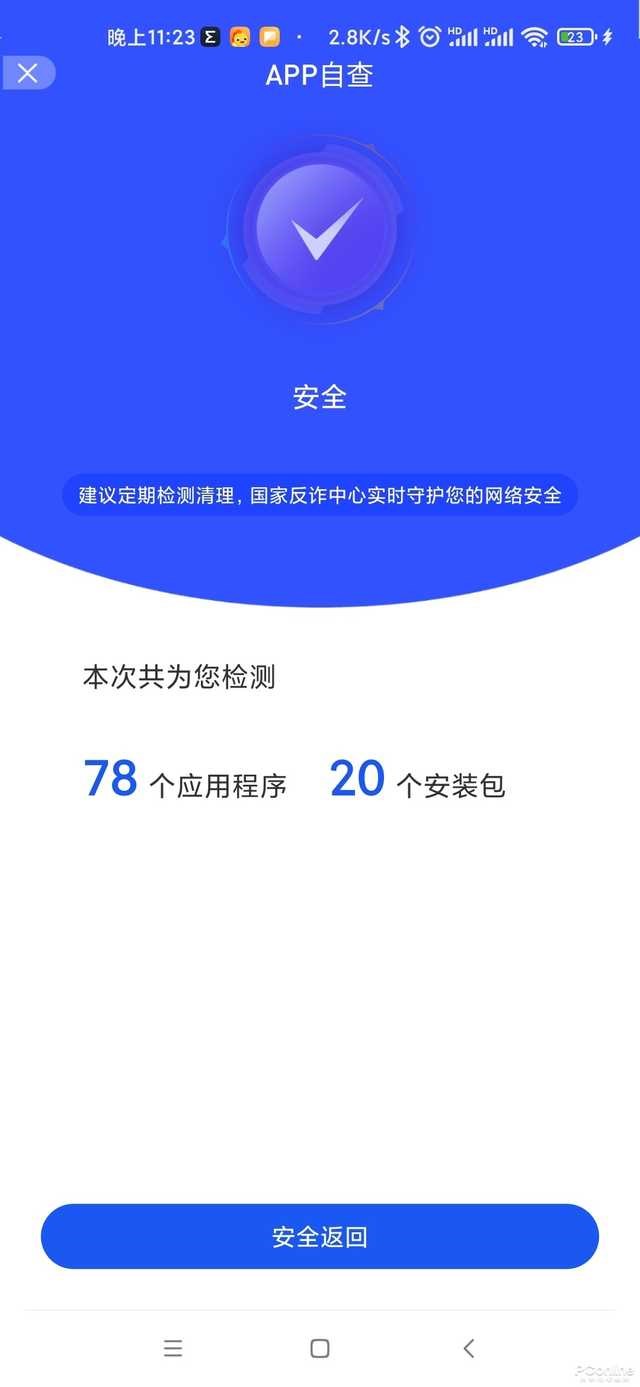The width and height of the screenshot is (640, 1387).
Task: Go to the home screen
Action: pyautogui.click(x=320, y=1348)
